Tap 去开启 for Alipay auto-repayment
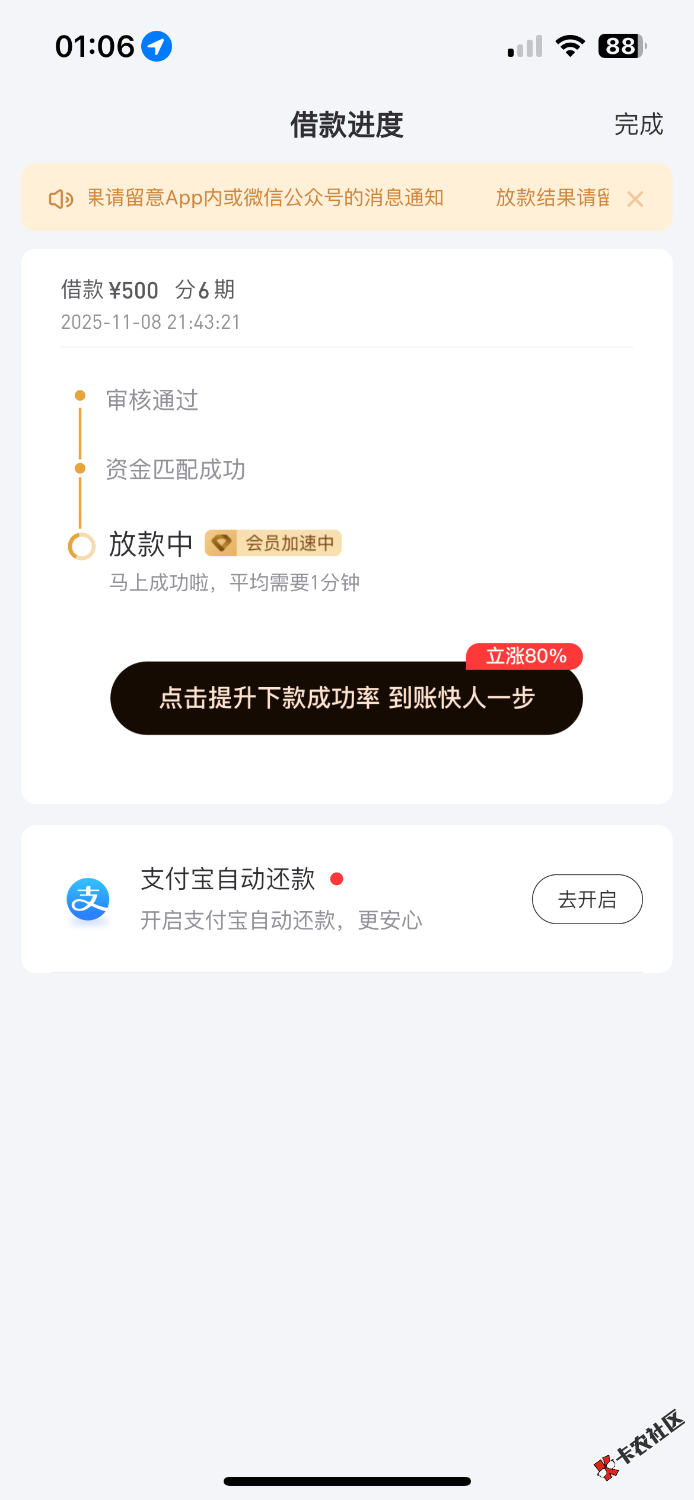 tap(586, 899)
